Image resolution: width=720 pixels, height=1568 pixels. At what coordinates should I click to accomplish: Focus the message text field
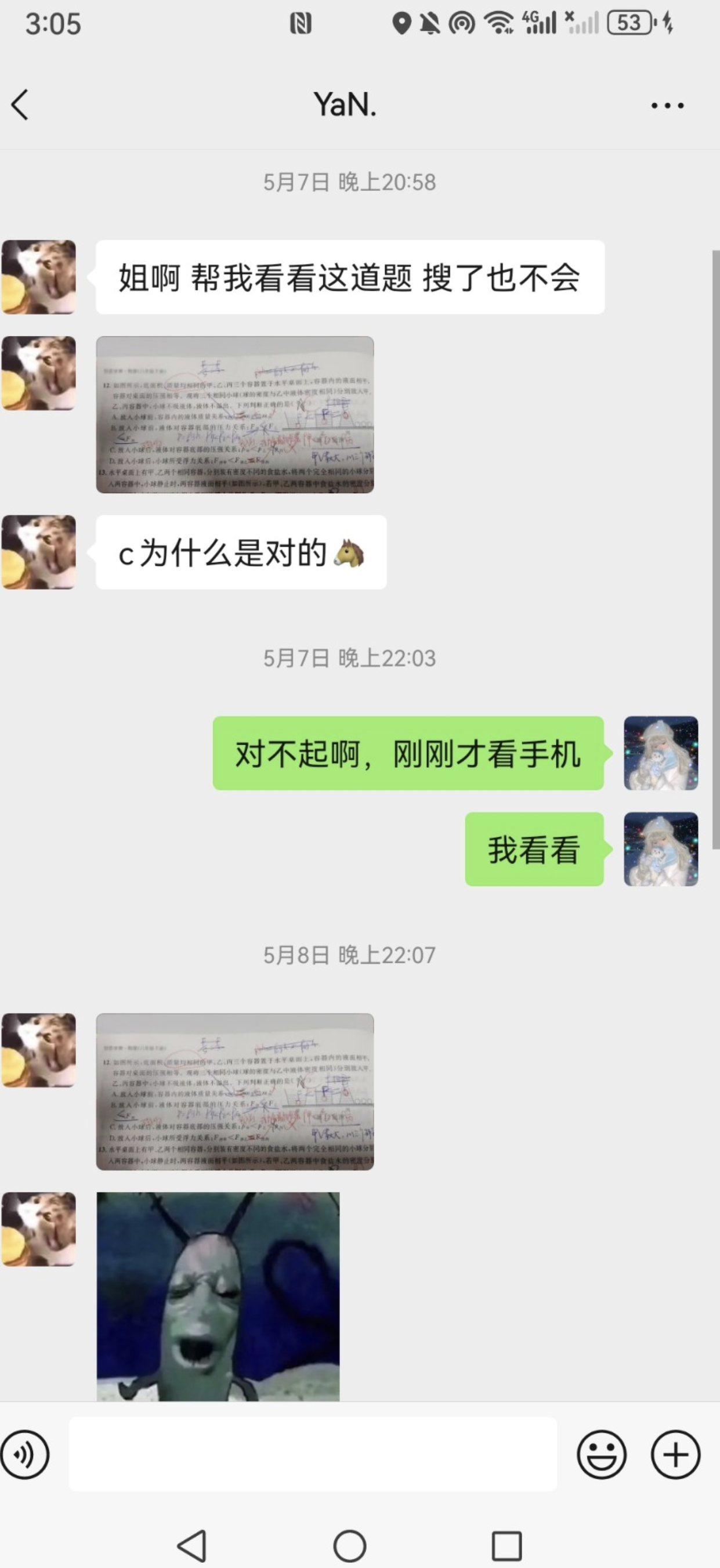[x=312, y=1454]
